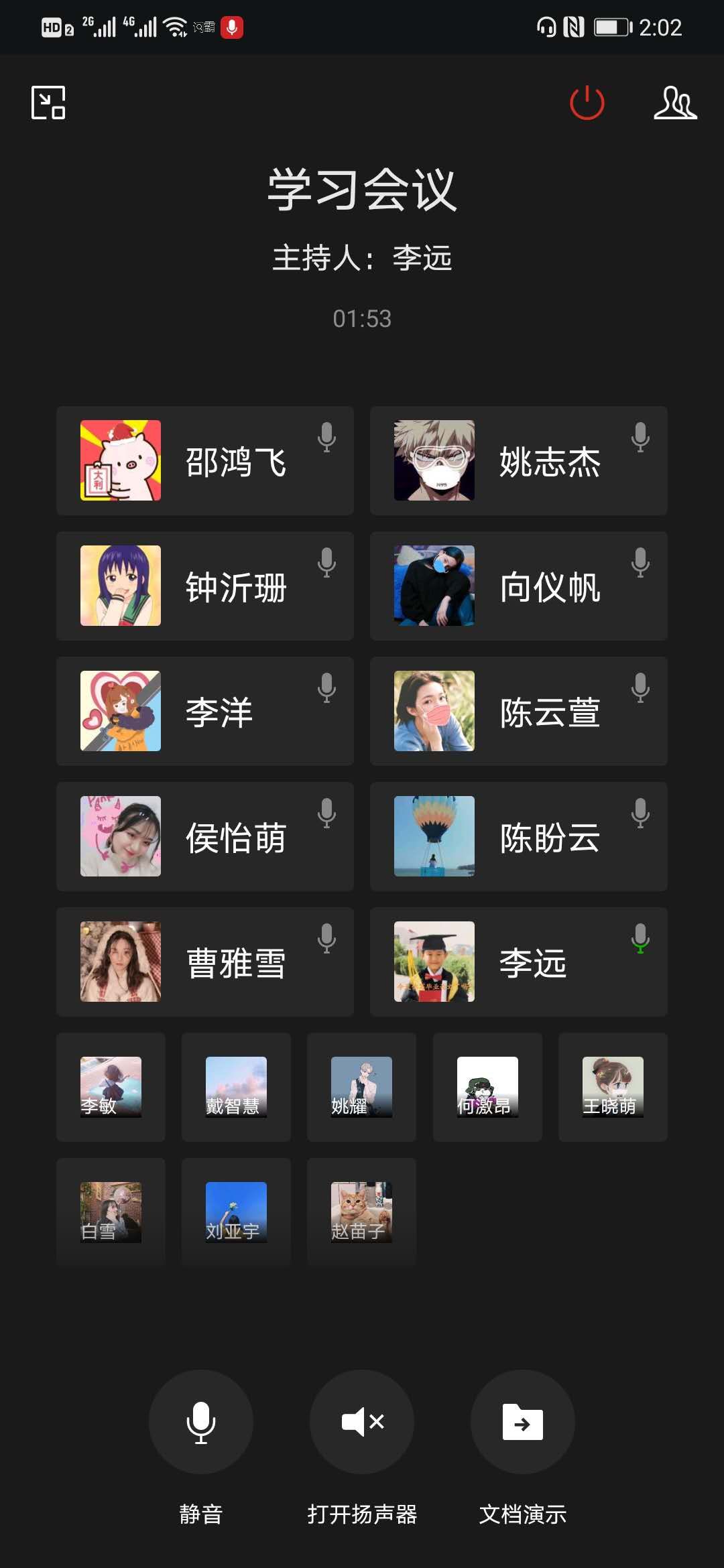End the meeting with the red power icon
This screenshot has height=1568, width=724.
[587, 103]
